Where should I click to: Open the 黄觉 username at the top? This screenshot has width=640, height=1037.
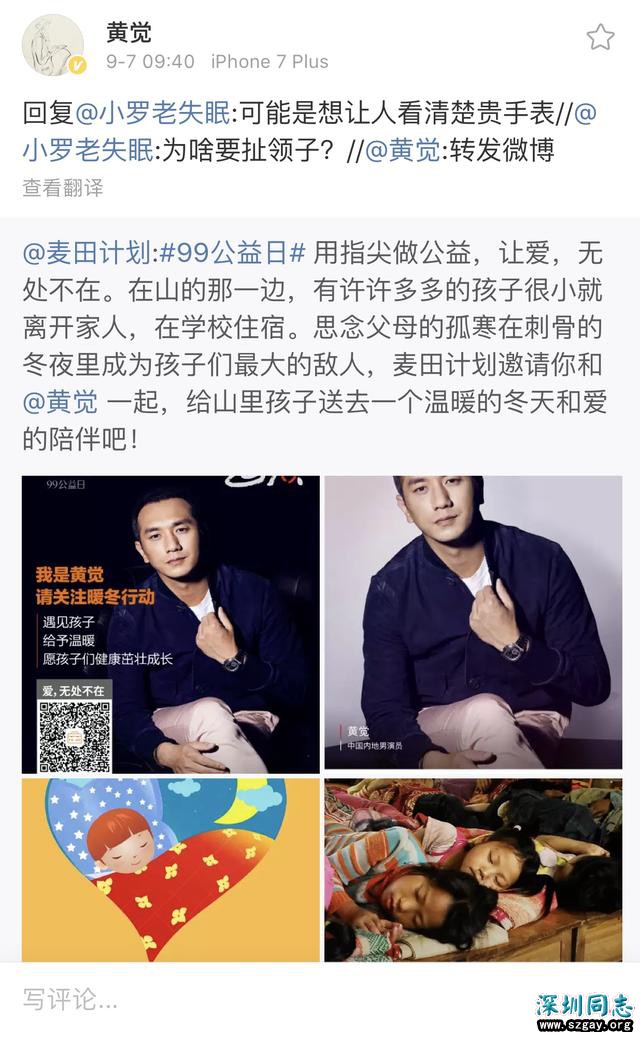click(129, 31)
